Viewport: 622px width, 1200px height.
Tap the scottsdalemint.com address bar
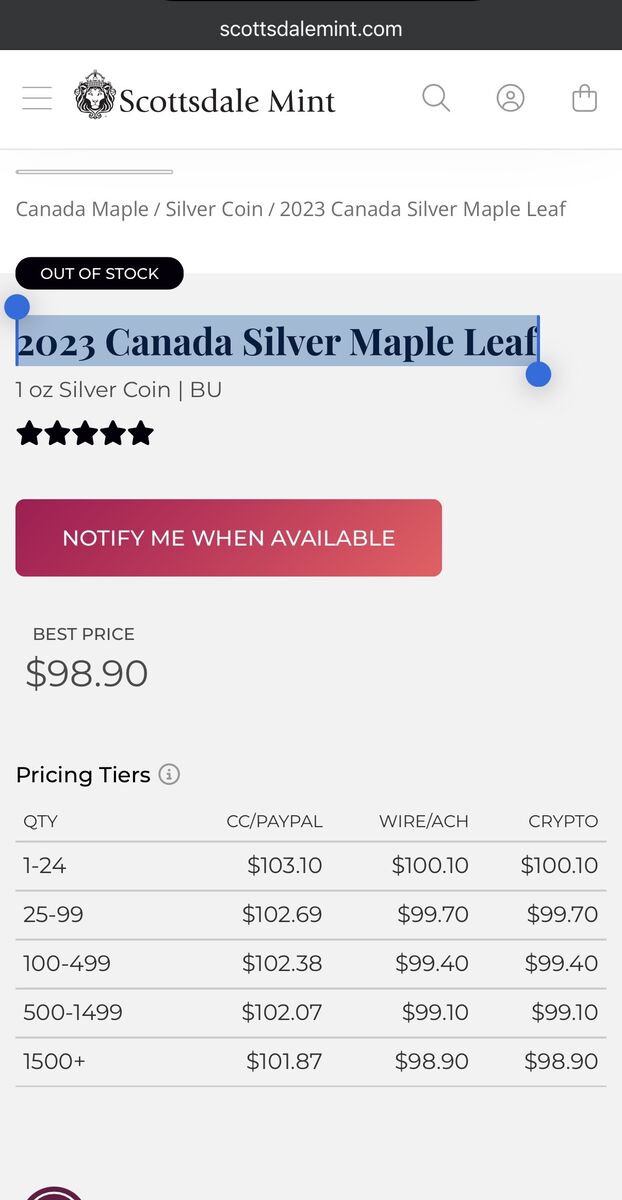311,29
